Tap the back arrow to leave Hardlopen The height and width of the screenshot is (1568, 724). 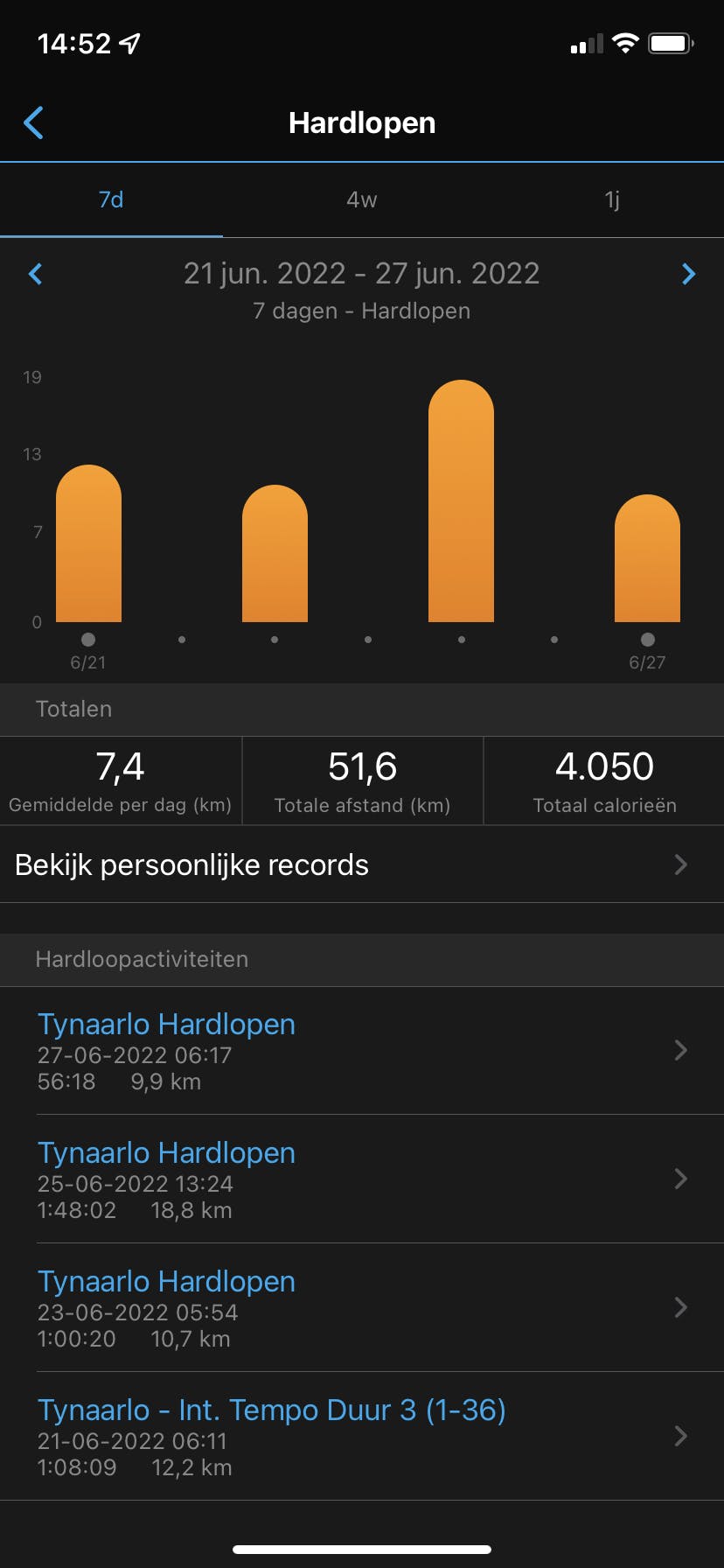point(33,122)
